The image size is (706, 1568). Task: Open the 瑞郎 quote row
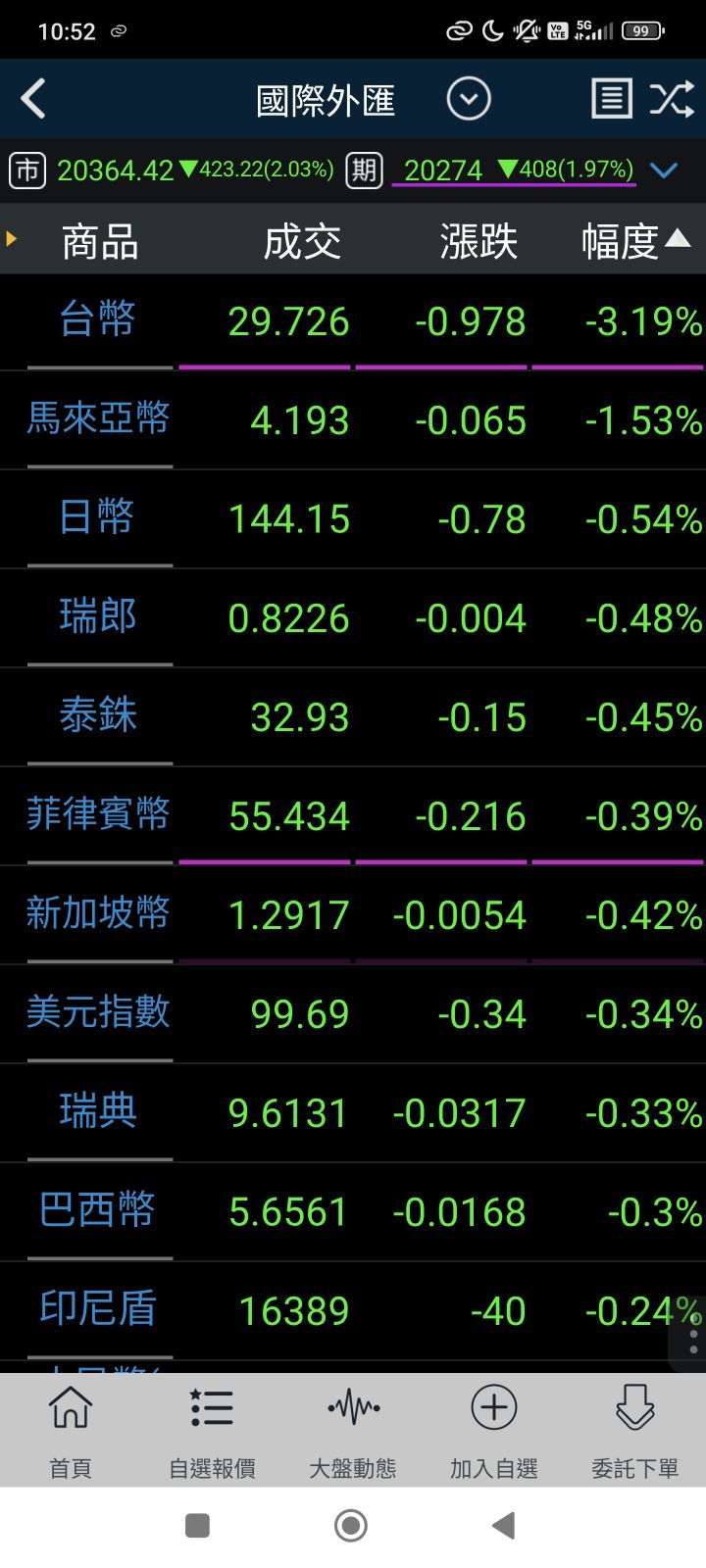(x=353, y=618)
